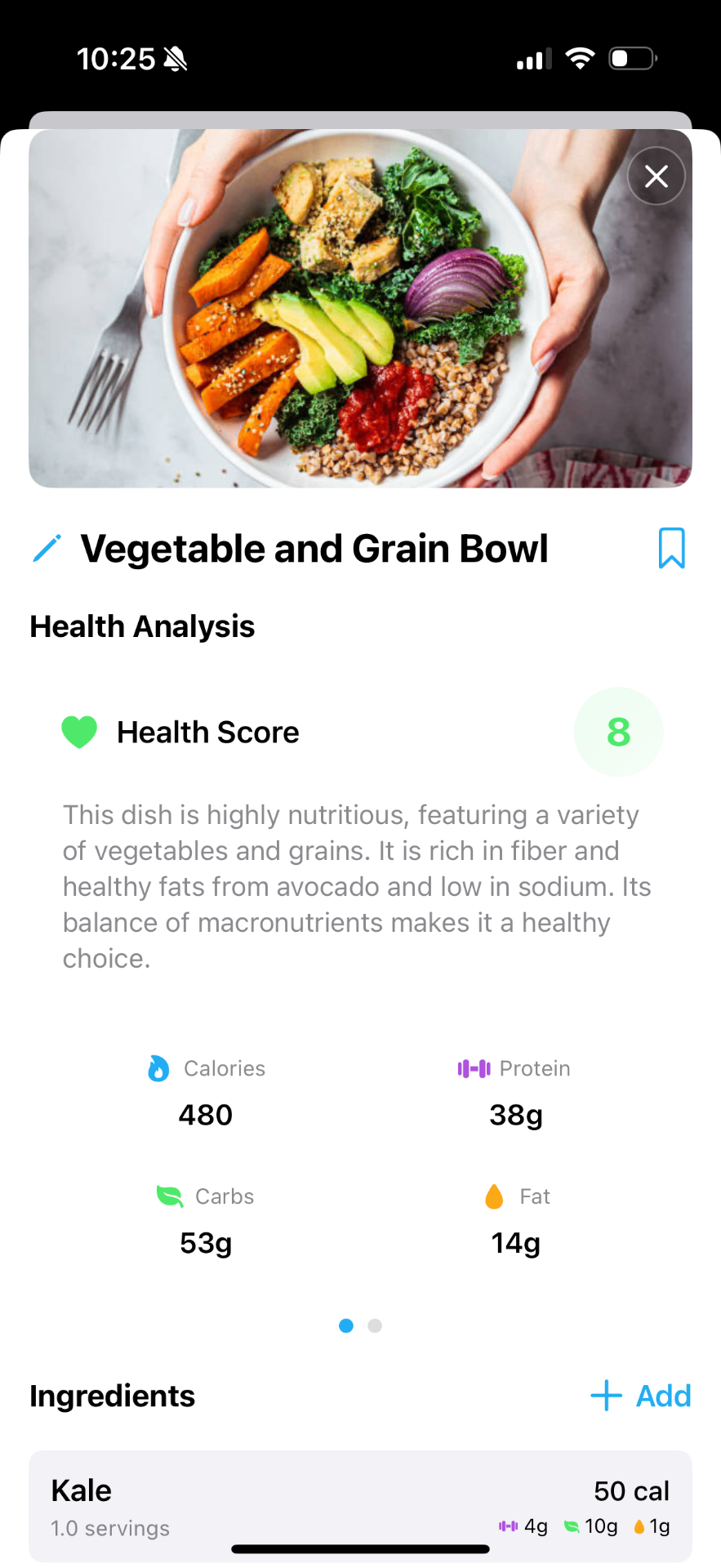Click the green heart Health Score icon

click(78, 732)
